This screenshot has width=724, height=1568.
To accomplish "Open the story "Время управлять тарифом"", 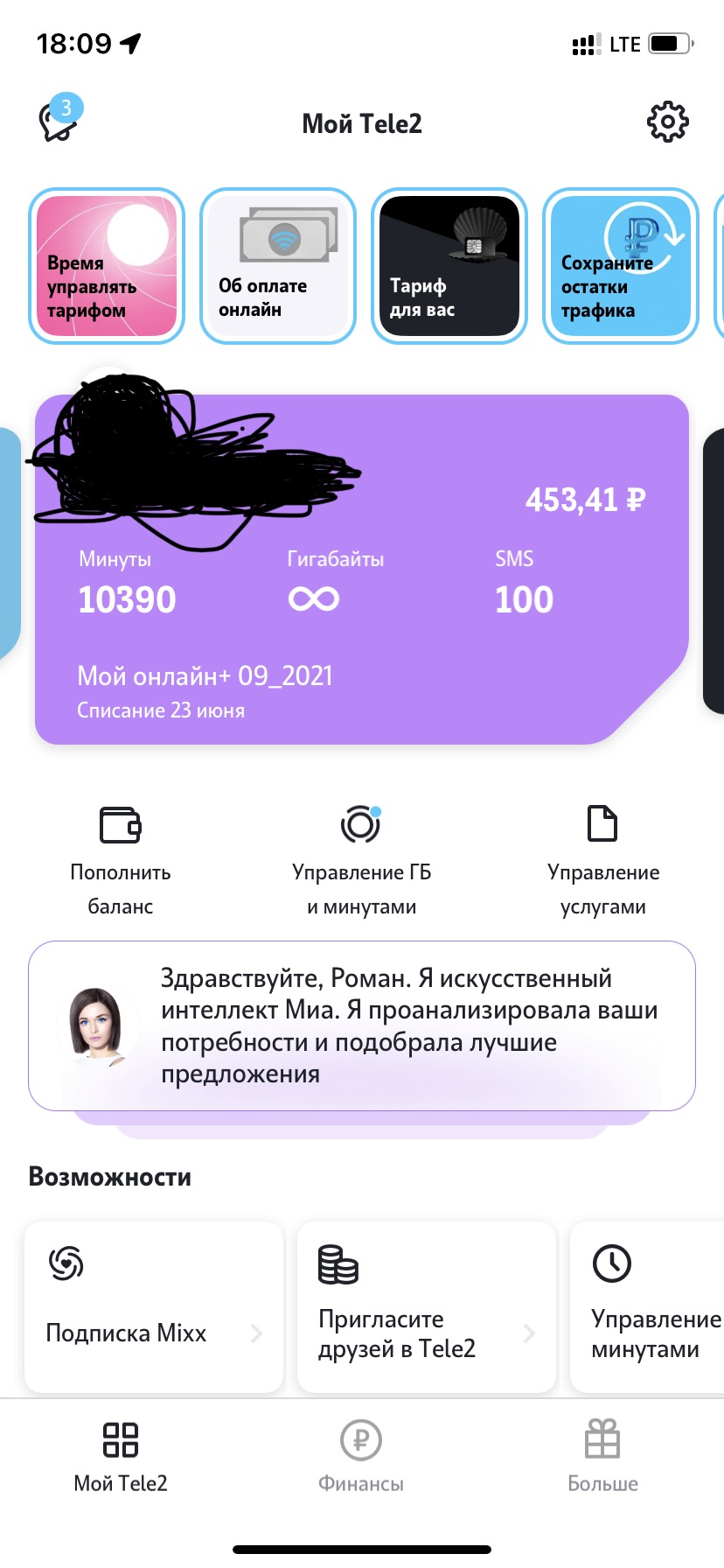I will point(107,266).
